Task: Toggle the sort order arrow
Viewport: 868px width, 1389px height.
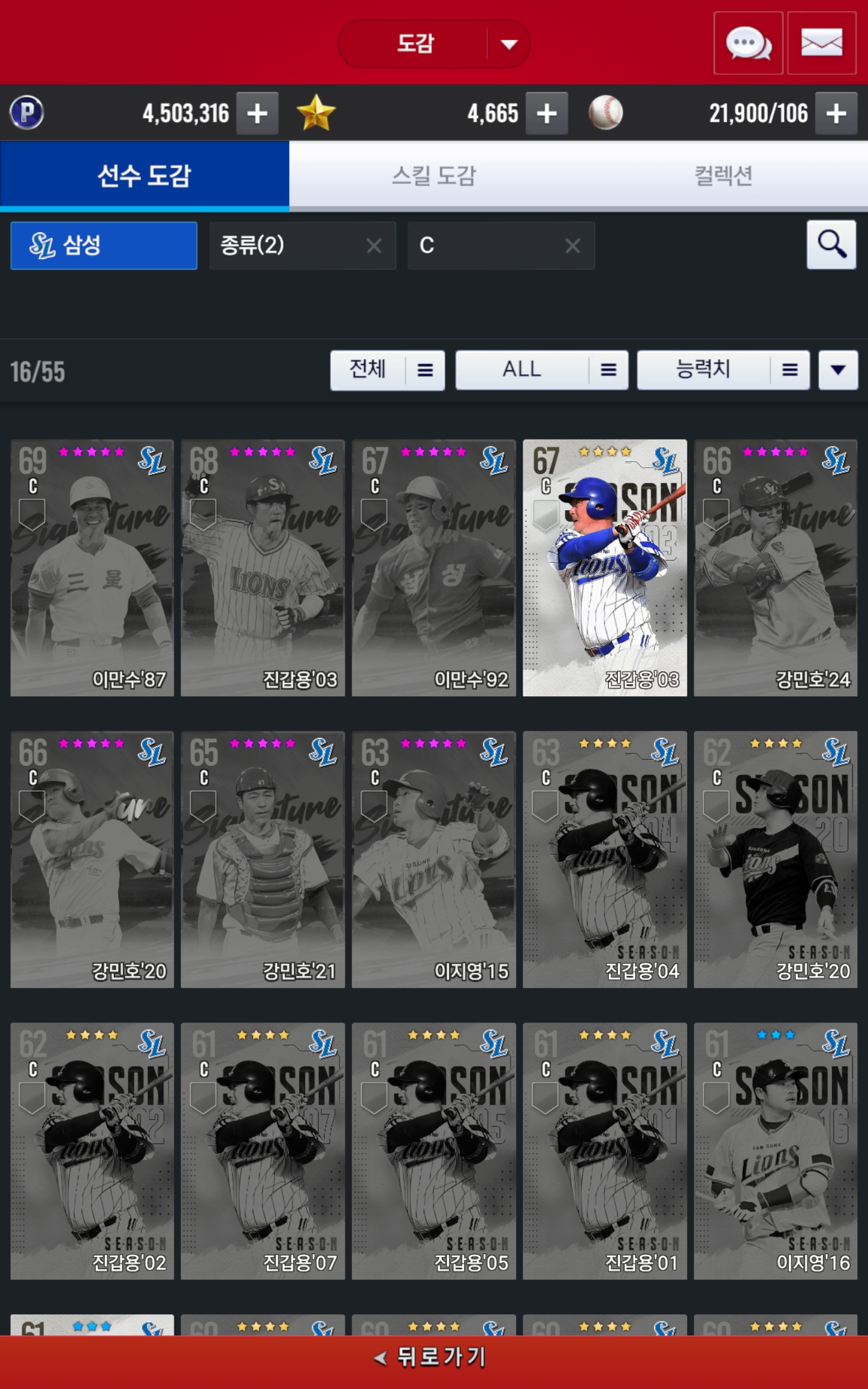Action: (x=838, y=370)
